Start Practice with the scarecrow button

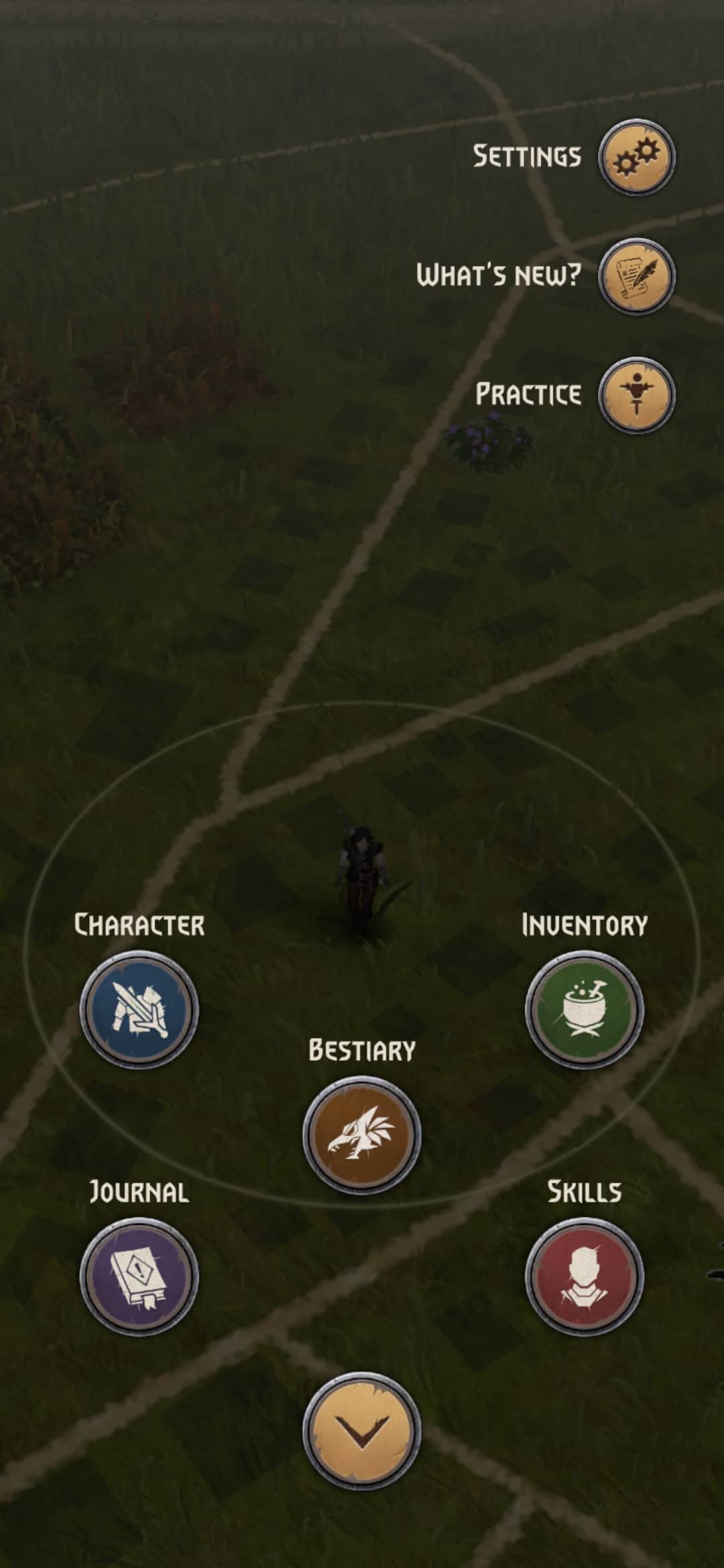click(x=636, y=395)
